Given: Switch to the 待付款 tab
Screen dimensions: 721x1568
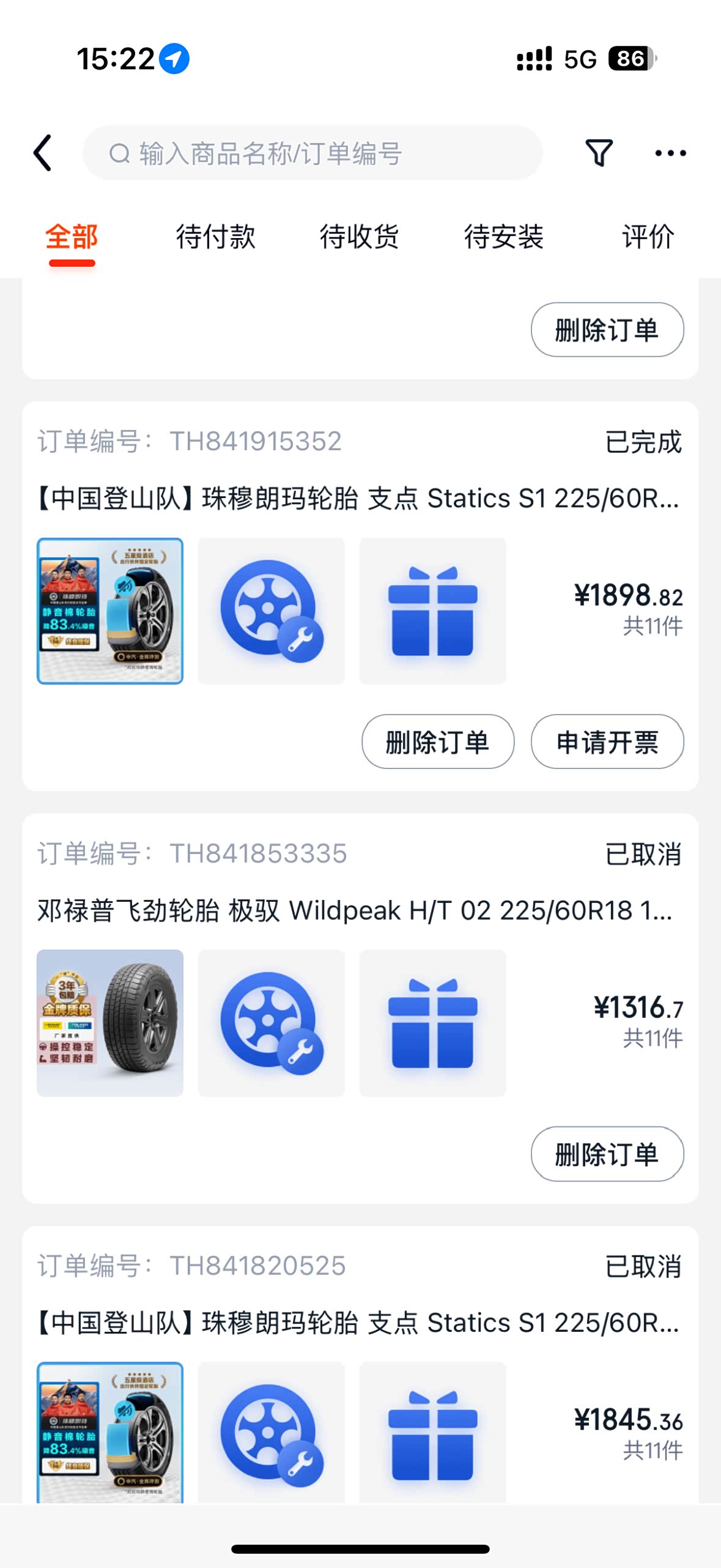Looking at the screenshot, I should point(215,237).
